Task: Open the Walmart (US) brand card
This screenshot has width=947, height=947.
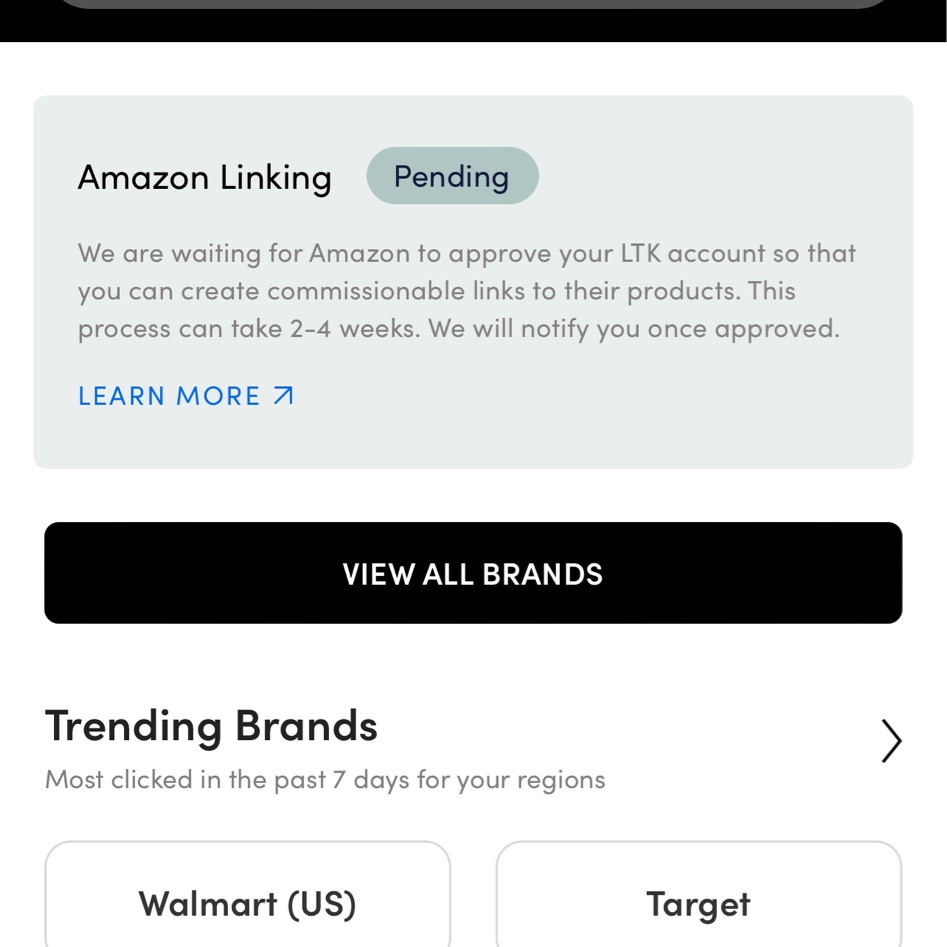Action: (247, 902)
